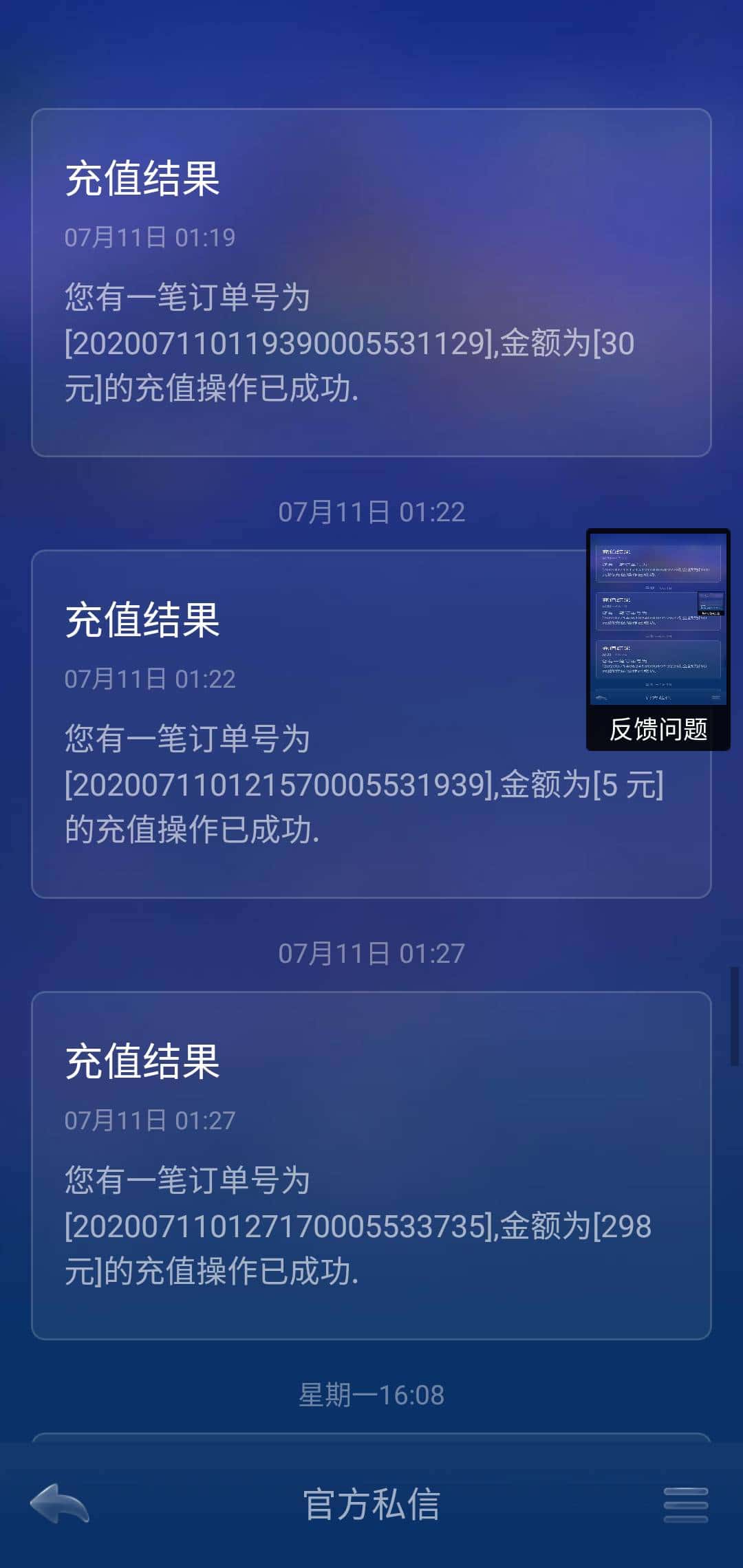
Task: Tap the 07月11日 01:27 timestamp divider
Action: [x=371, y=952]
